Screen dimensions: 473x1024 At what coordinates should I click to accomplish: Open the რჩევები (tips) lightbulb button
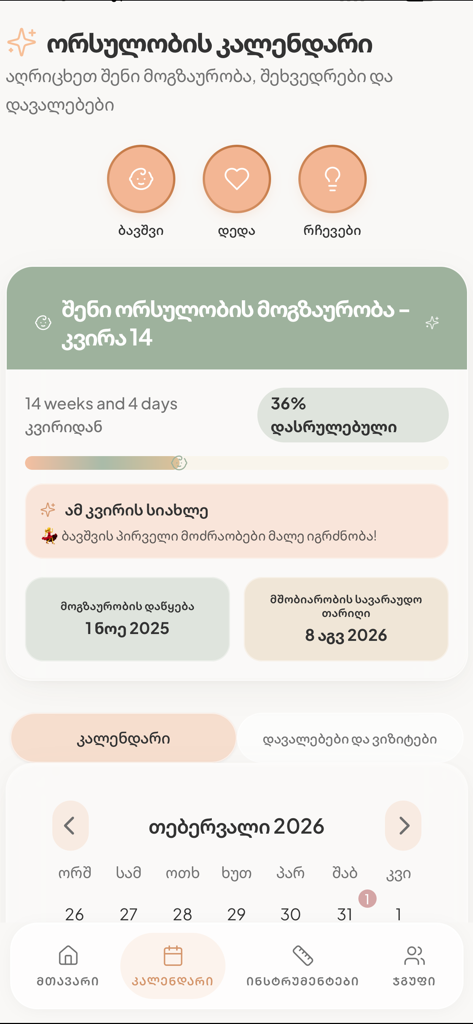pos(333,179)
